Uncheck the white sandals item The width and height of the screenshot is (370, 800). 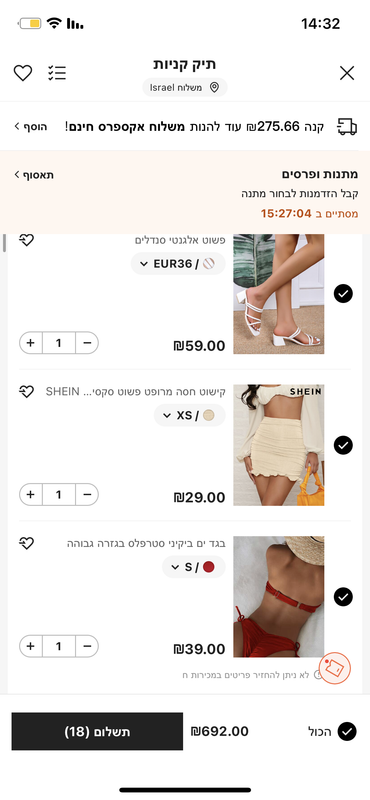pyautogui.click(x=343, y=294)
